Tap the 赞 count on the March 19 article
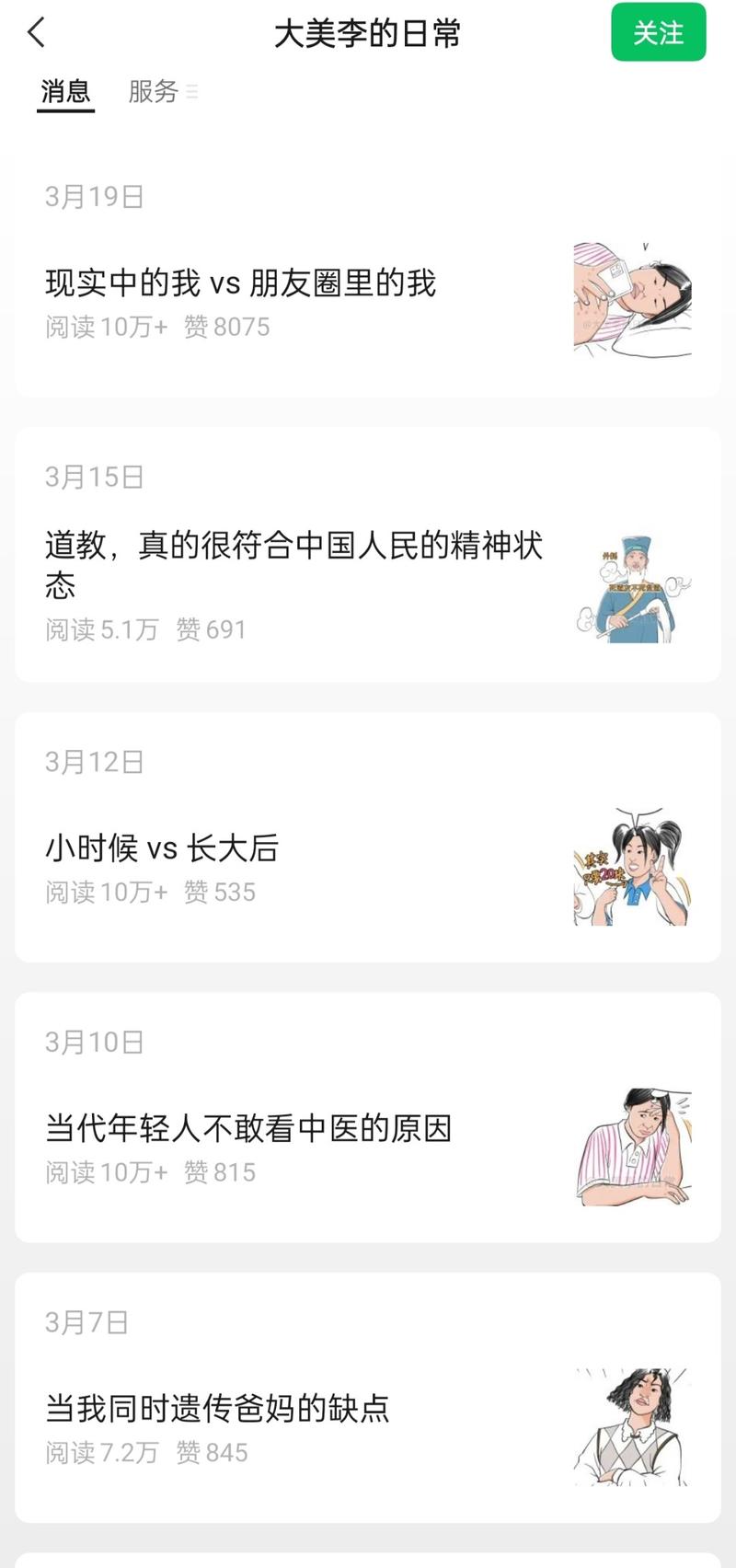 (x=227, y=327)
